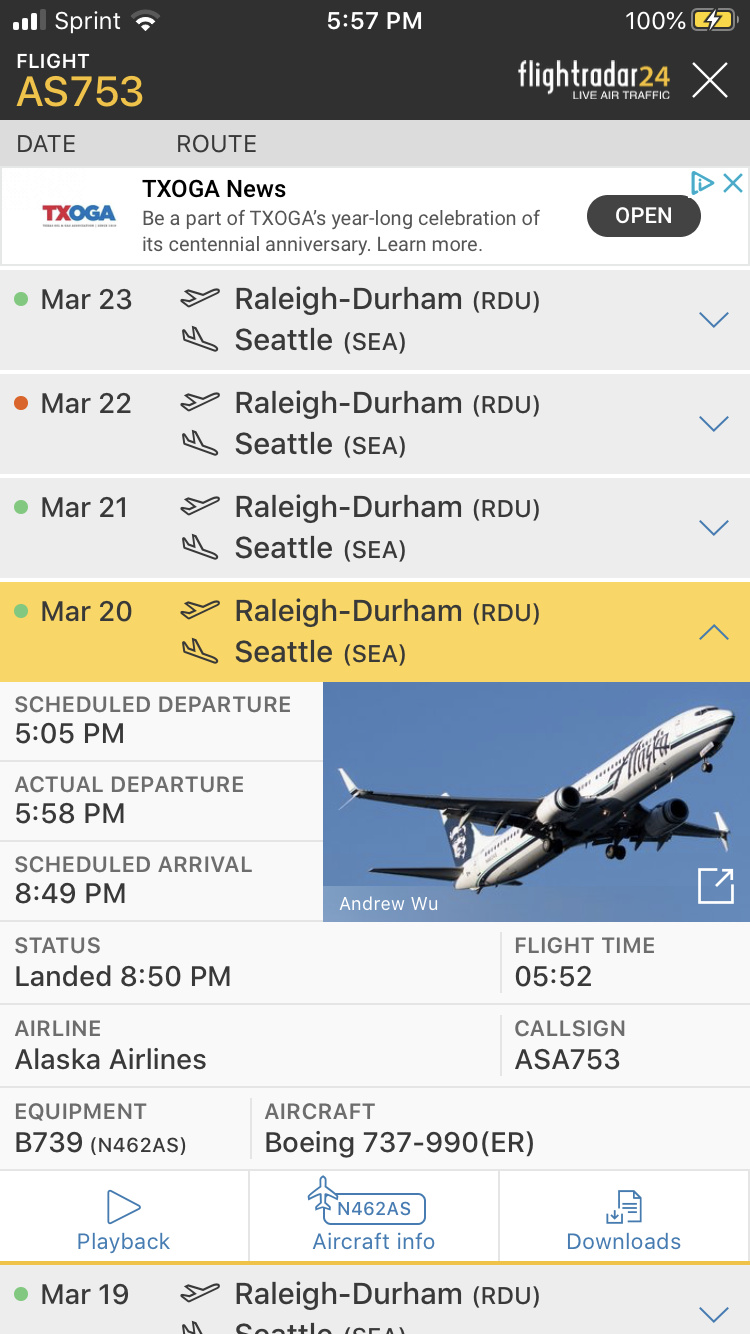Close the AS753 flight history panel
The image size is (750, 1334).
coord(710,80)
